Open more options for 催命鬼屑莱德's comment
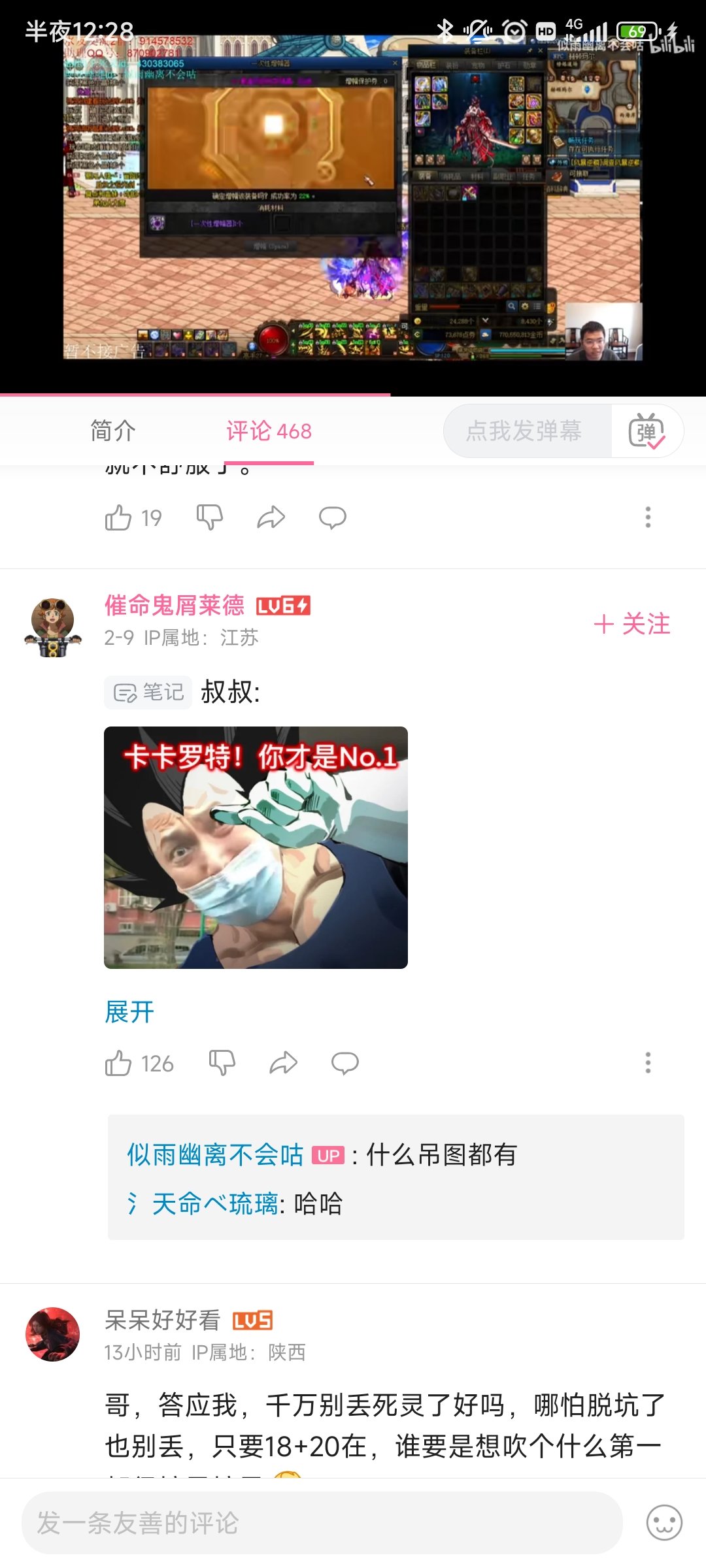Image resolution: width=706 pixels, height=1568 pixels. pos(648,1063)
